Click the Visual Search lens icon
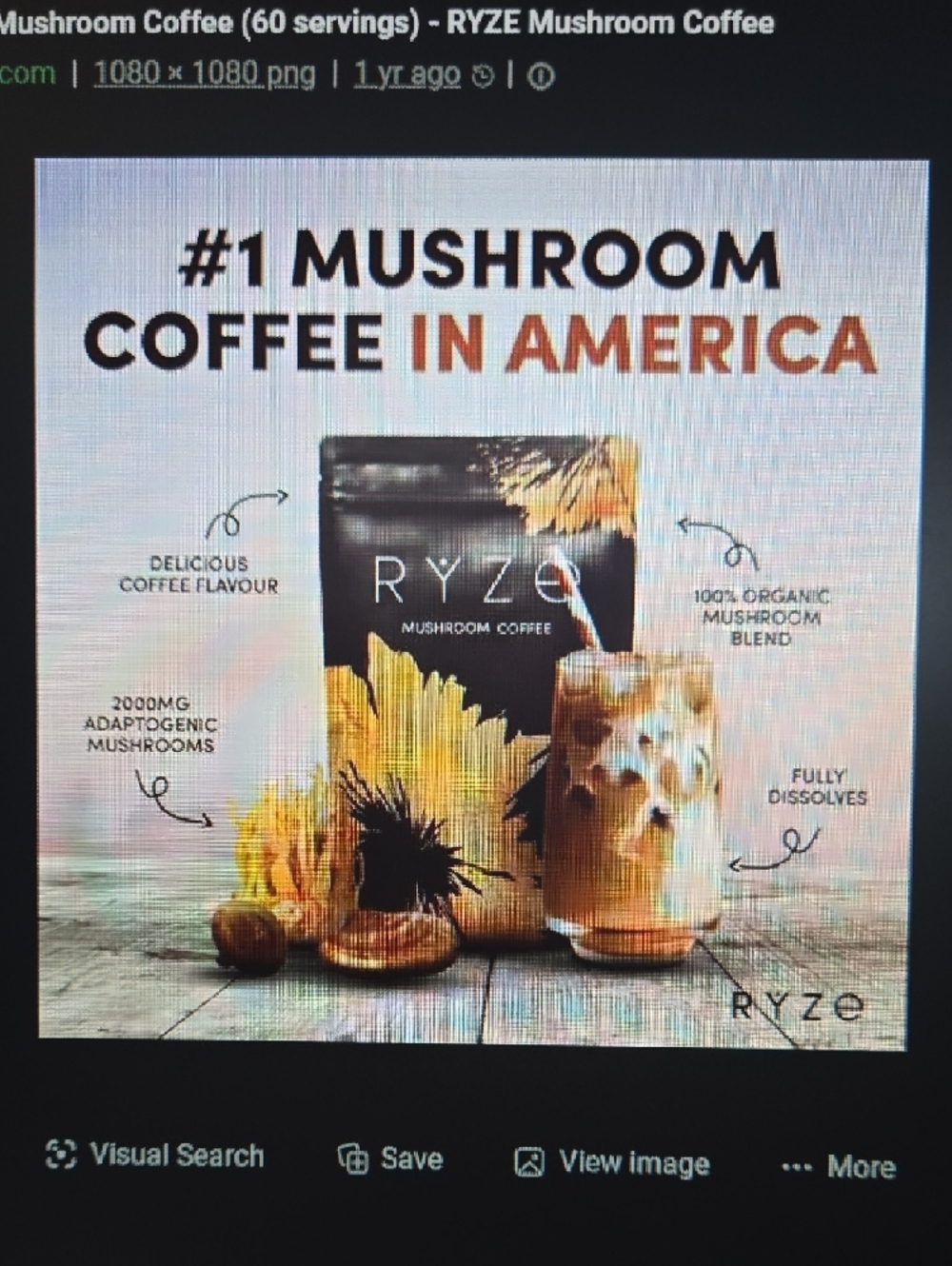This screenshot has height=1266, width=952. [x=61, y=1156]
